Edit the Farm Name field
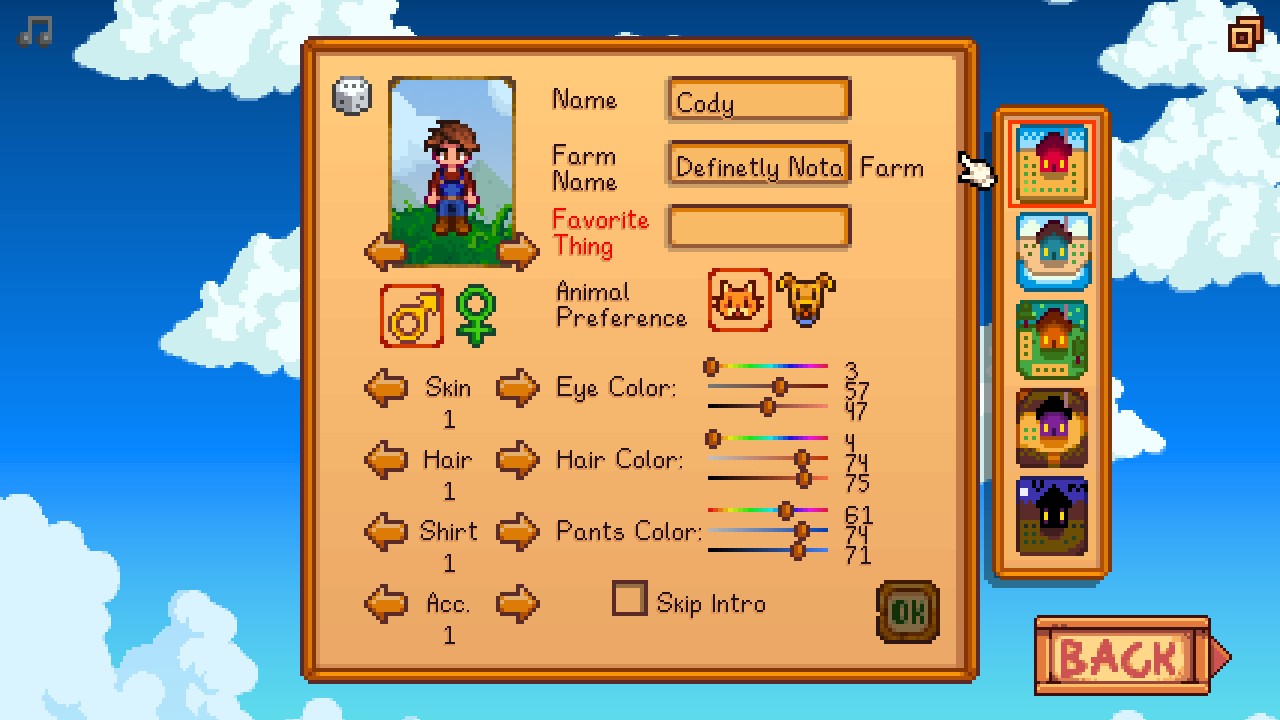 [x=759, y=166]
